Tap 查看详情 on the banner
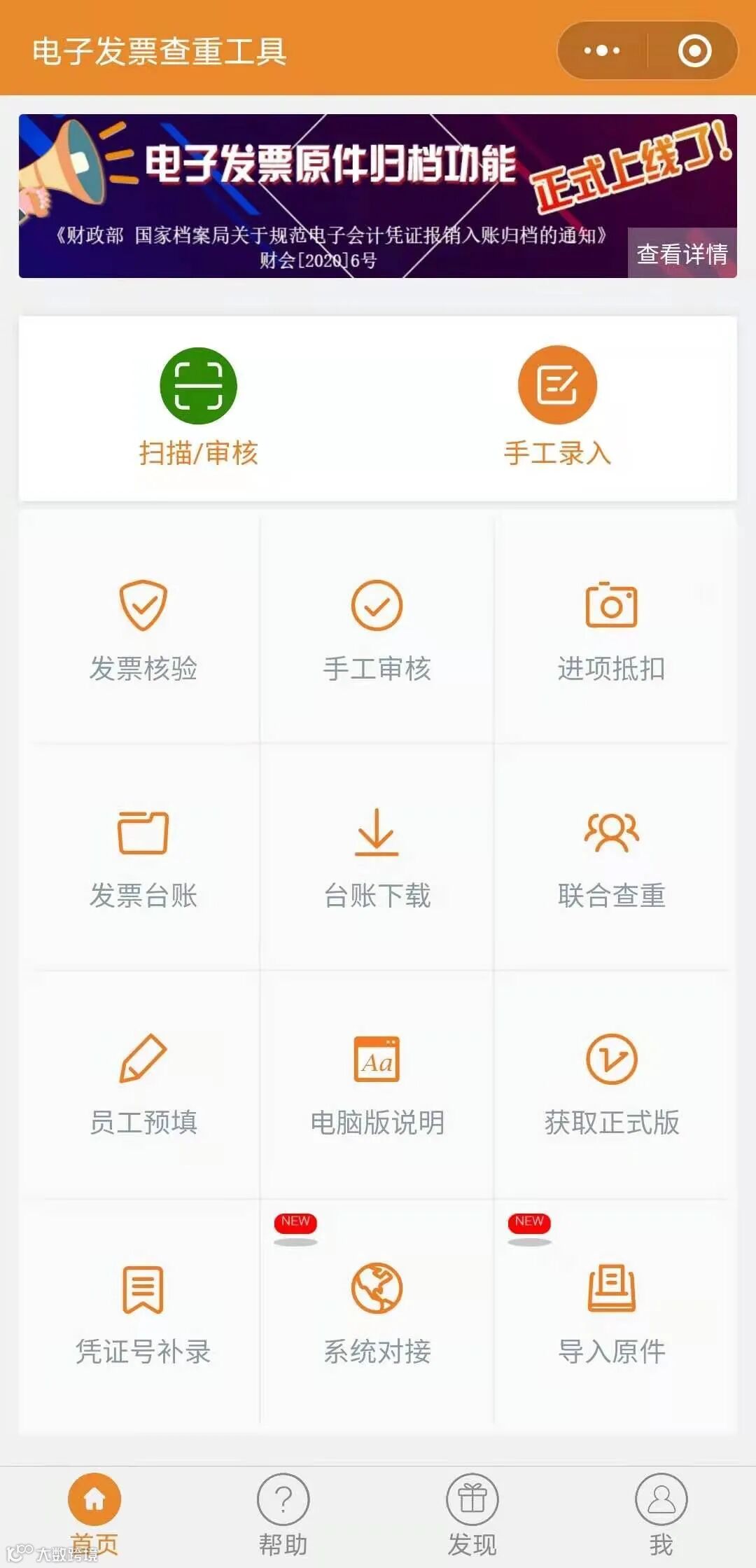The width and height of the screenshot is (756, 1568). pyautogui.click(x=682, y=254)
